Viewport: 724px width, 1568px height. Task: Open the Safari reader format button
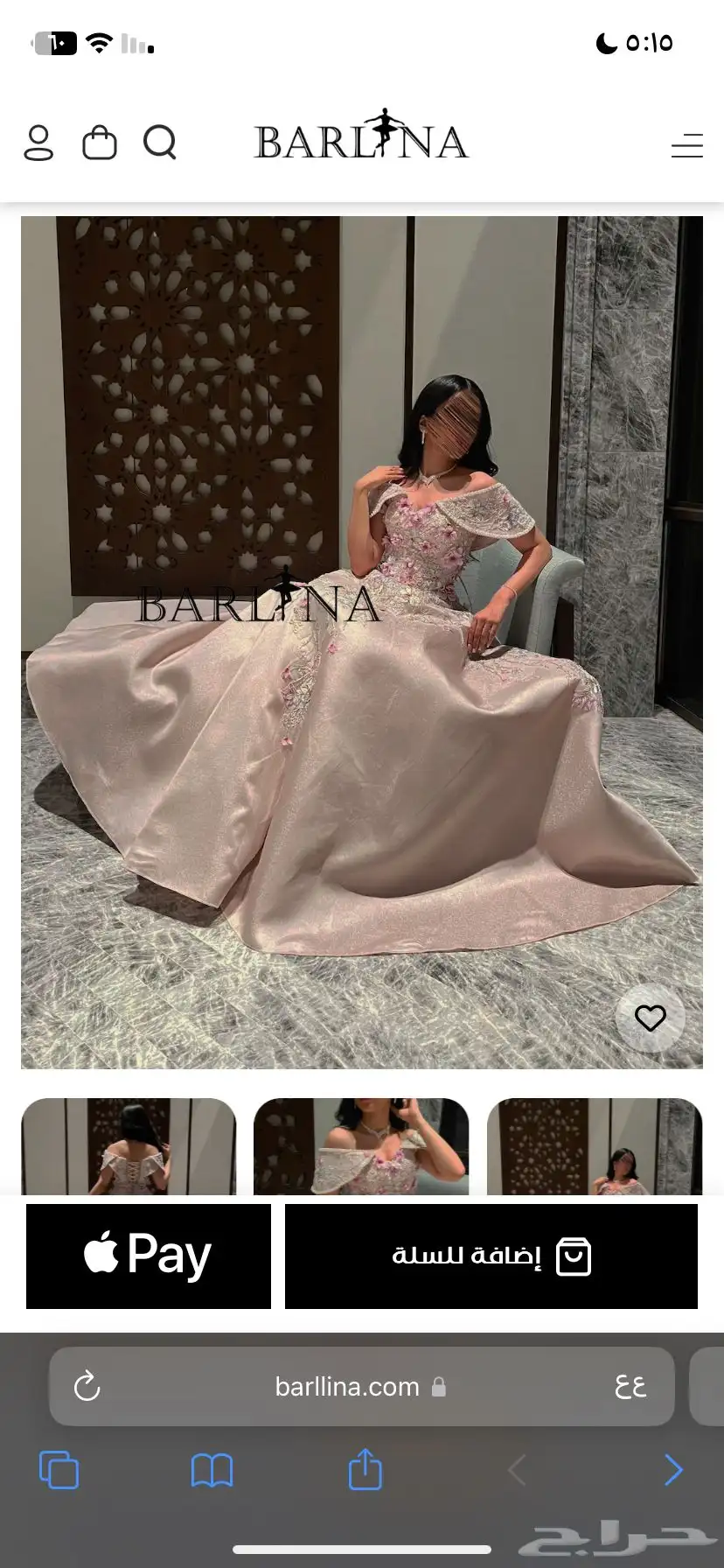pyautogui.click(x=630, y=1386)
